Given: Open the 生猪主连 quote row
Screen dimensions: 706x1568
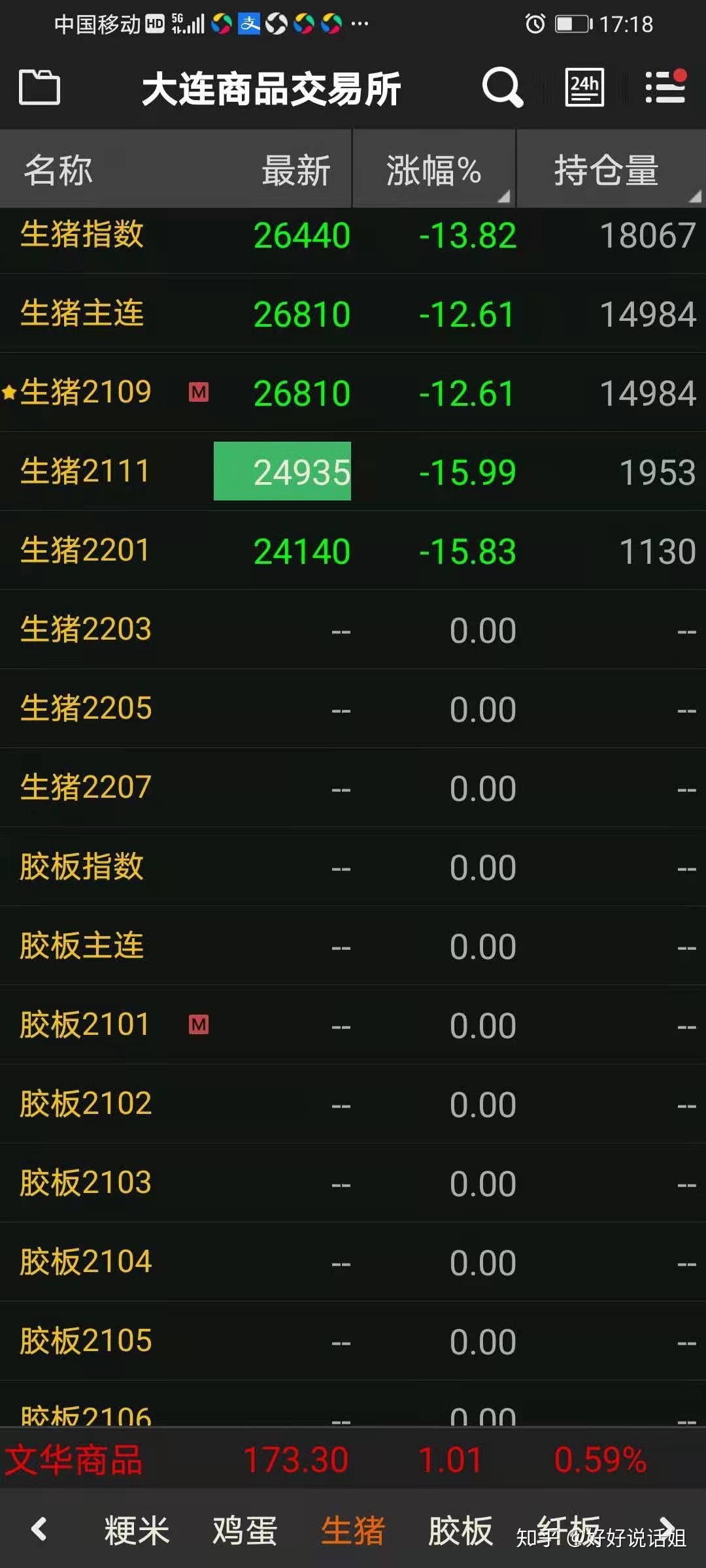Looking at the screenshot, I should [x=353, y=314].
